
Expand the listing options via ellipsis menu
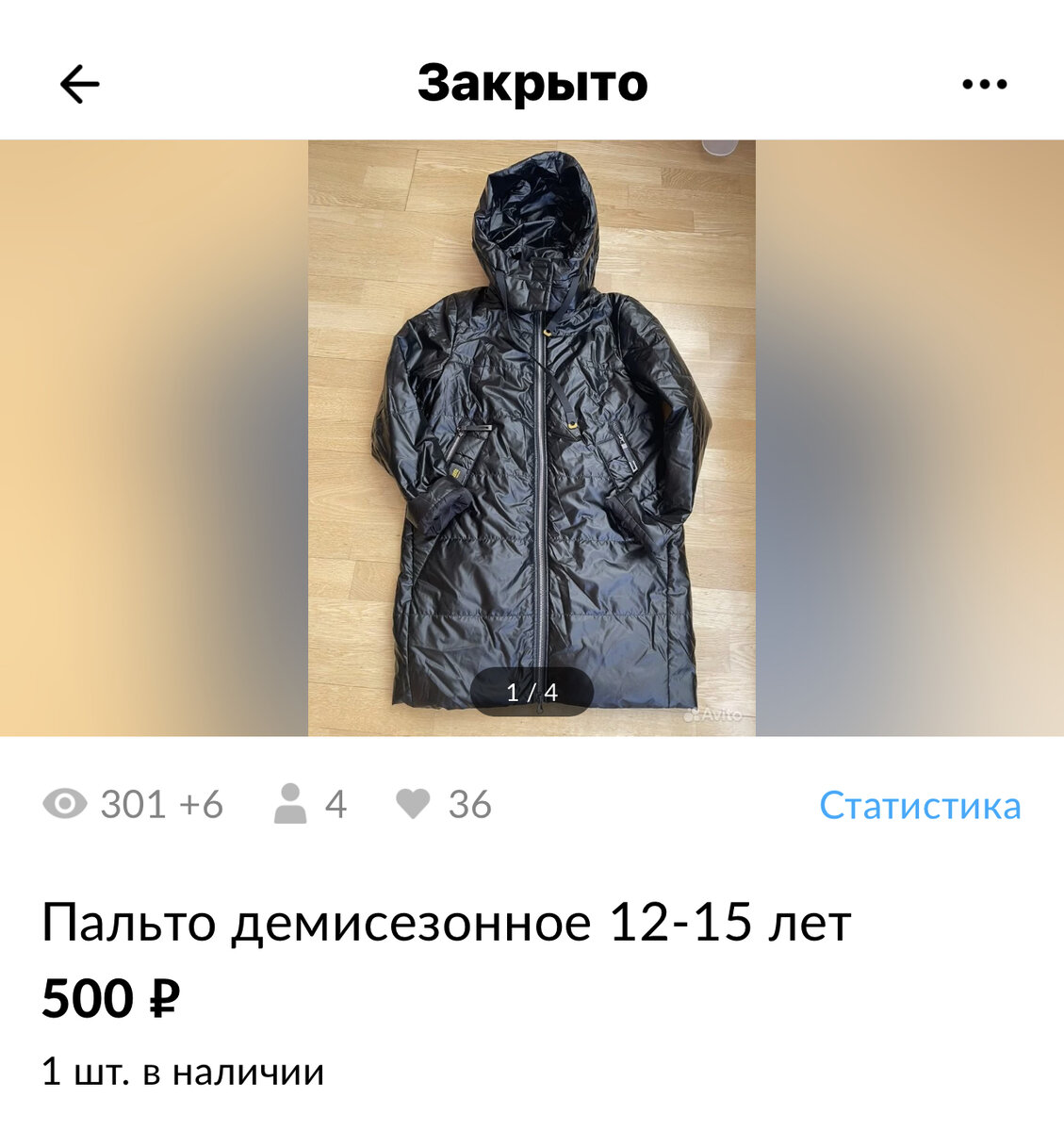tap(982, 83)
